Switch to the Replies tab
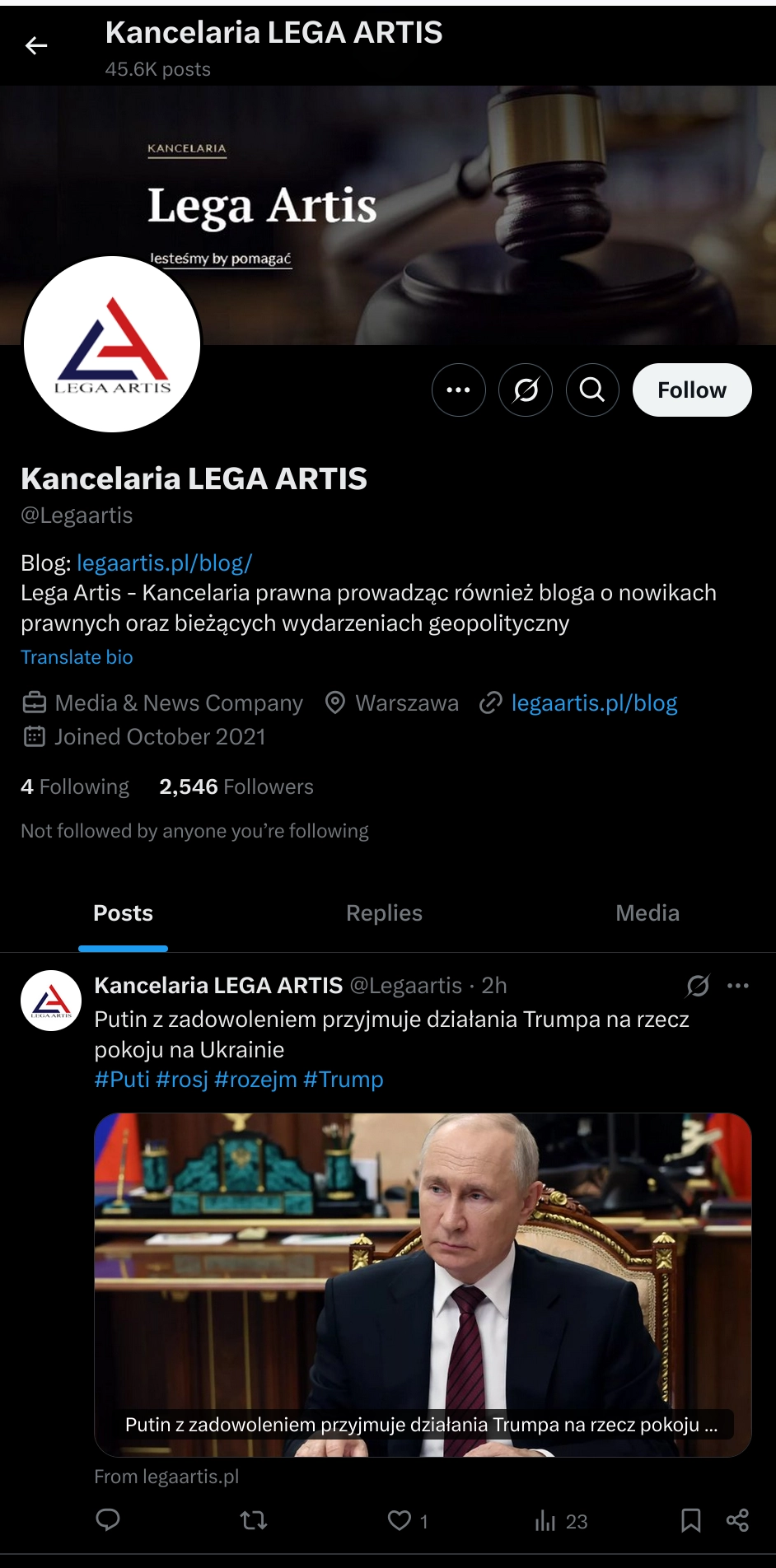The width and height of the screenshot is (776, 1568). pos(384,913)
